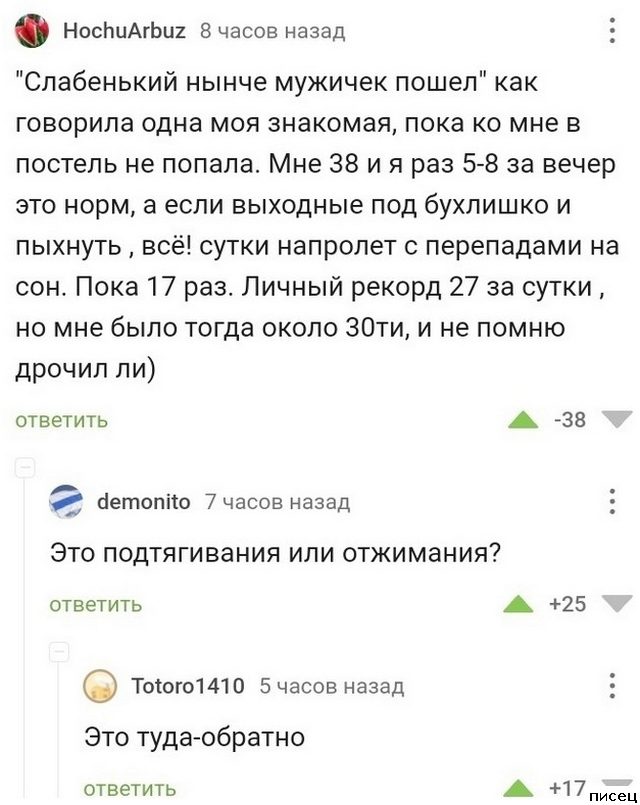
Task: Downvote HochuArbuz's comment
Action: [x=617, y=420]
